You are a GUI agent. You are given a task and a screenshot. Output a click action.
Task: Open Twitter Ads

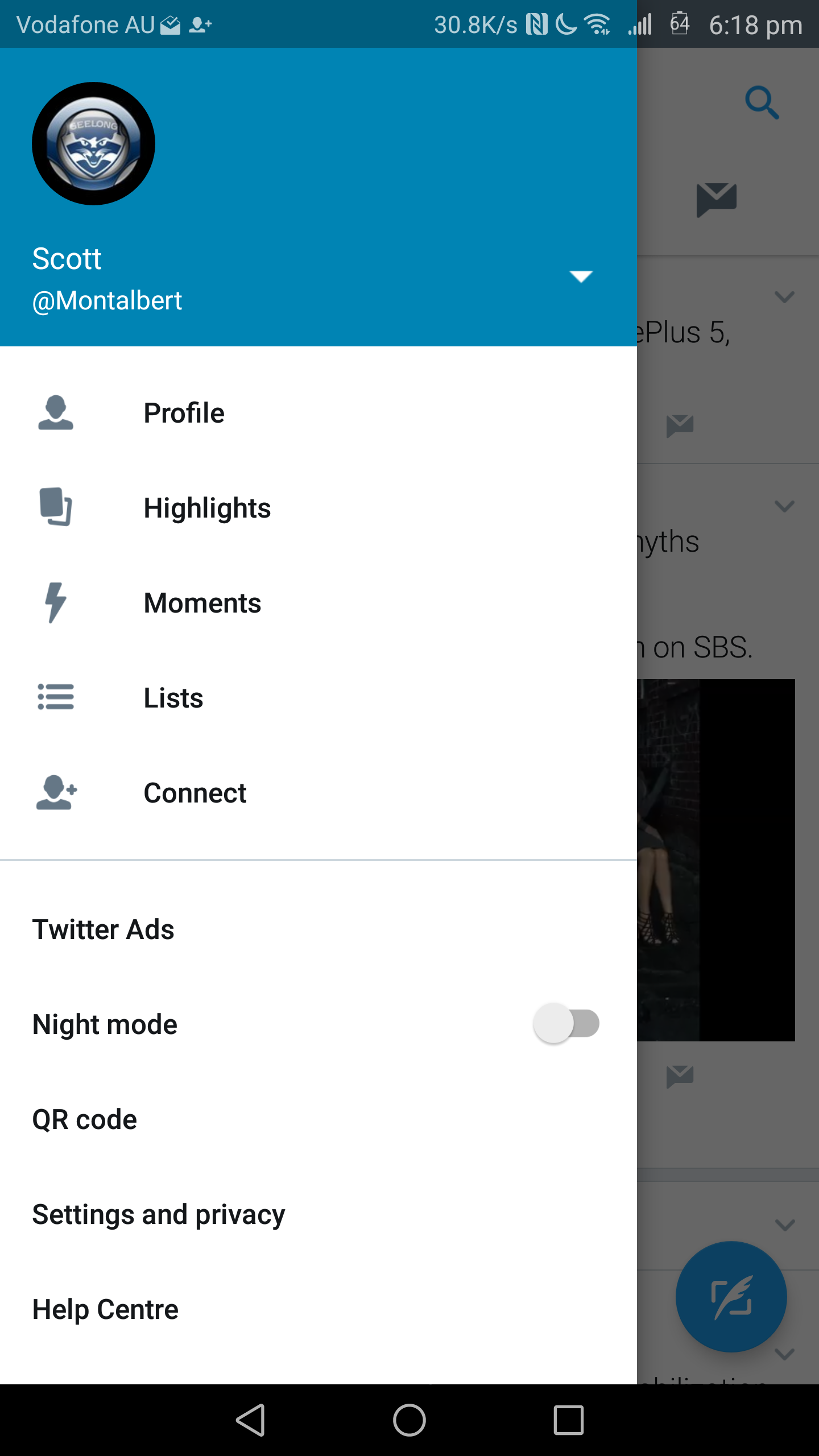pos(318,929)
